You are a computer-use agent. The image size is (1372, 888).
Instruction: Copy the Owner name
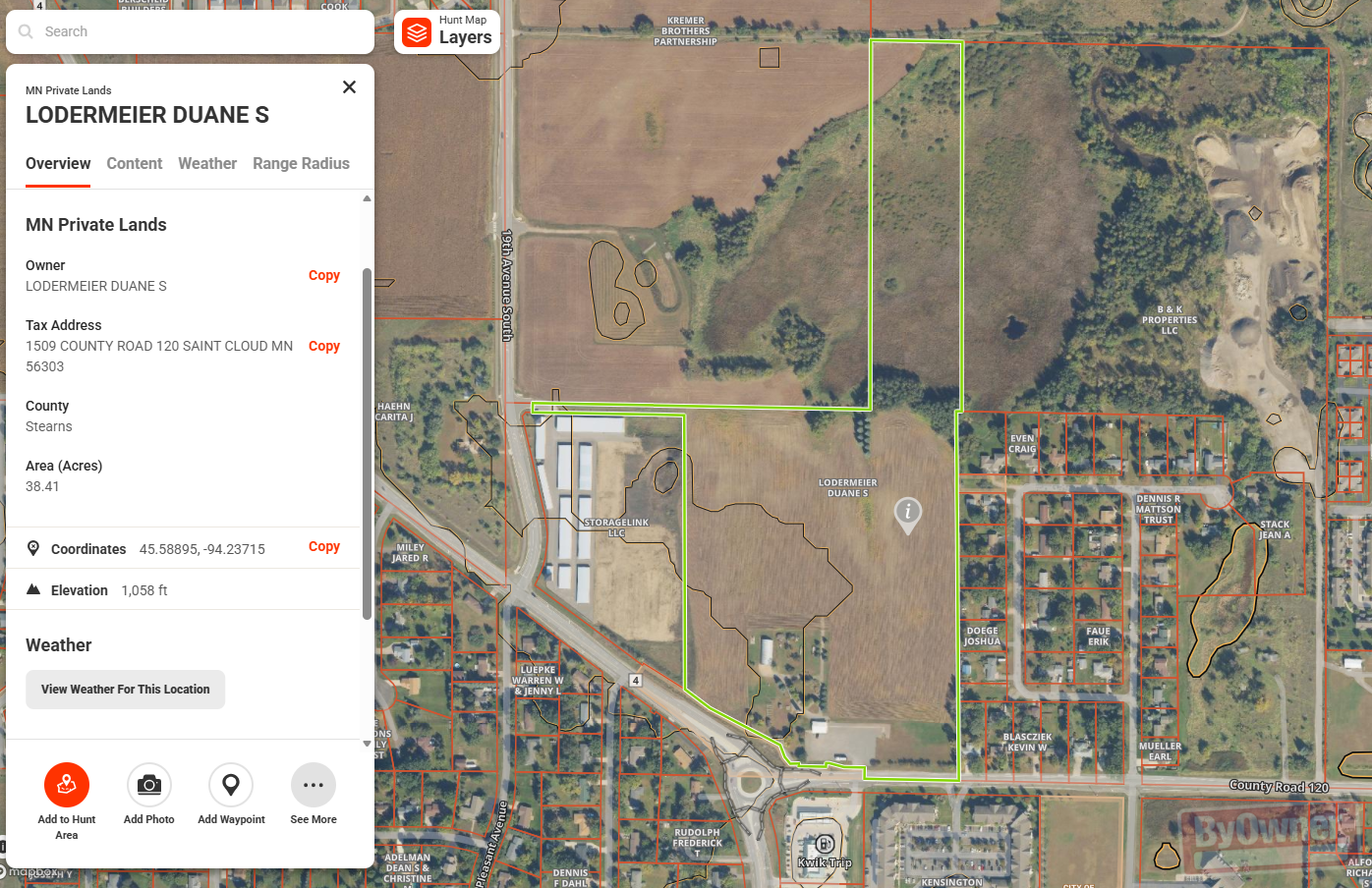(324, 276)
